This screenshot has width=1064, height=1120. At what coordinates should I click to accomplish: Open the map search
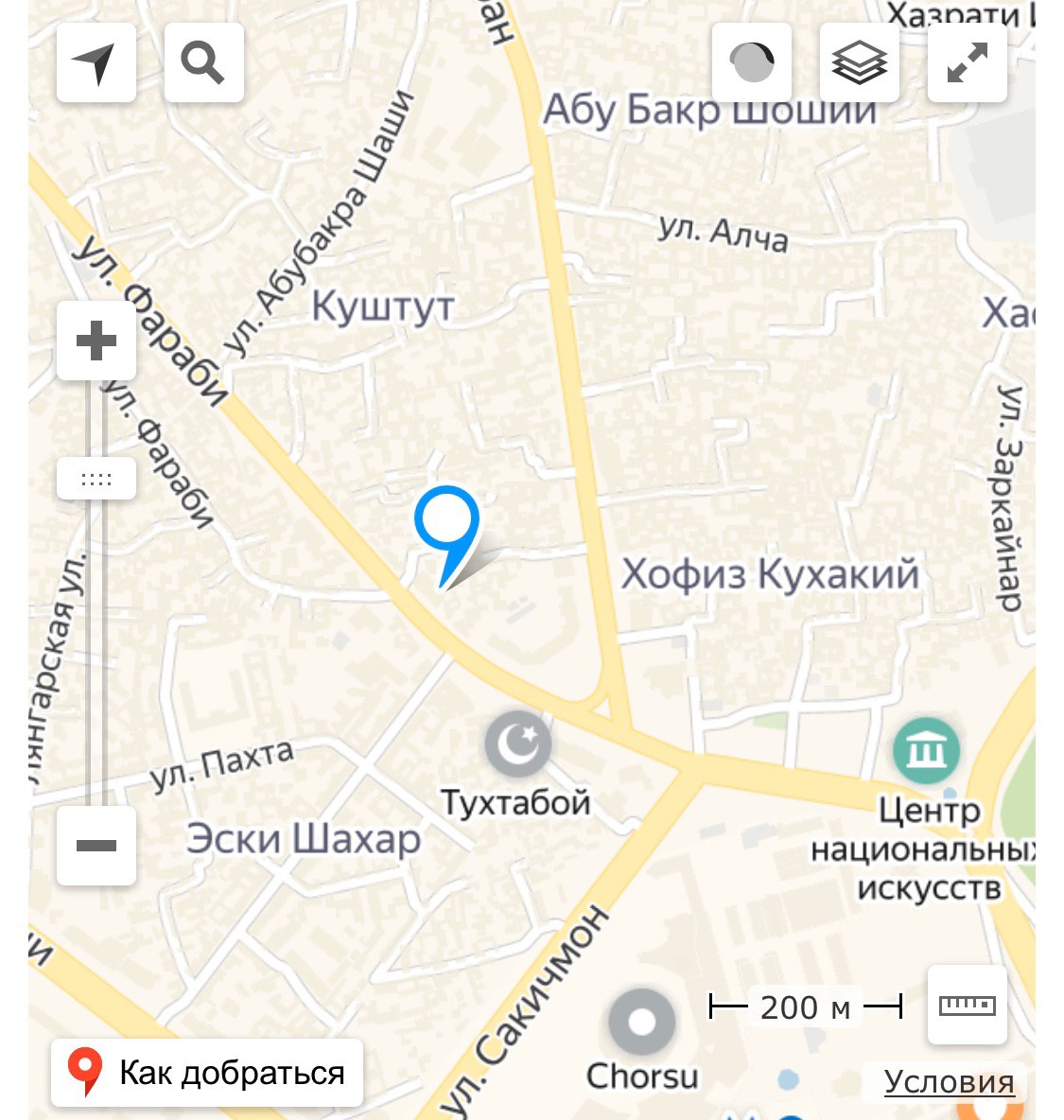203,62
